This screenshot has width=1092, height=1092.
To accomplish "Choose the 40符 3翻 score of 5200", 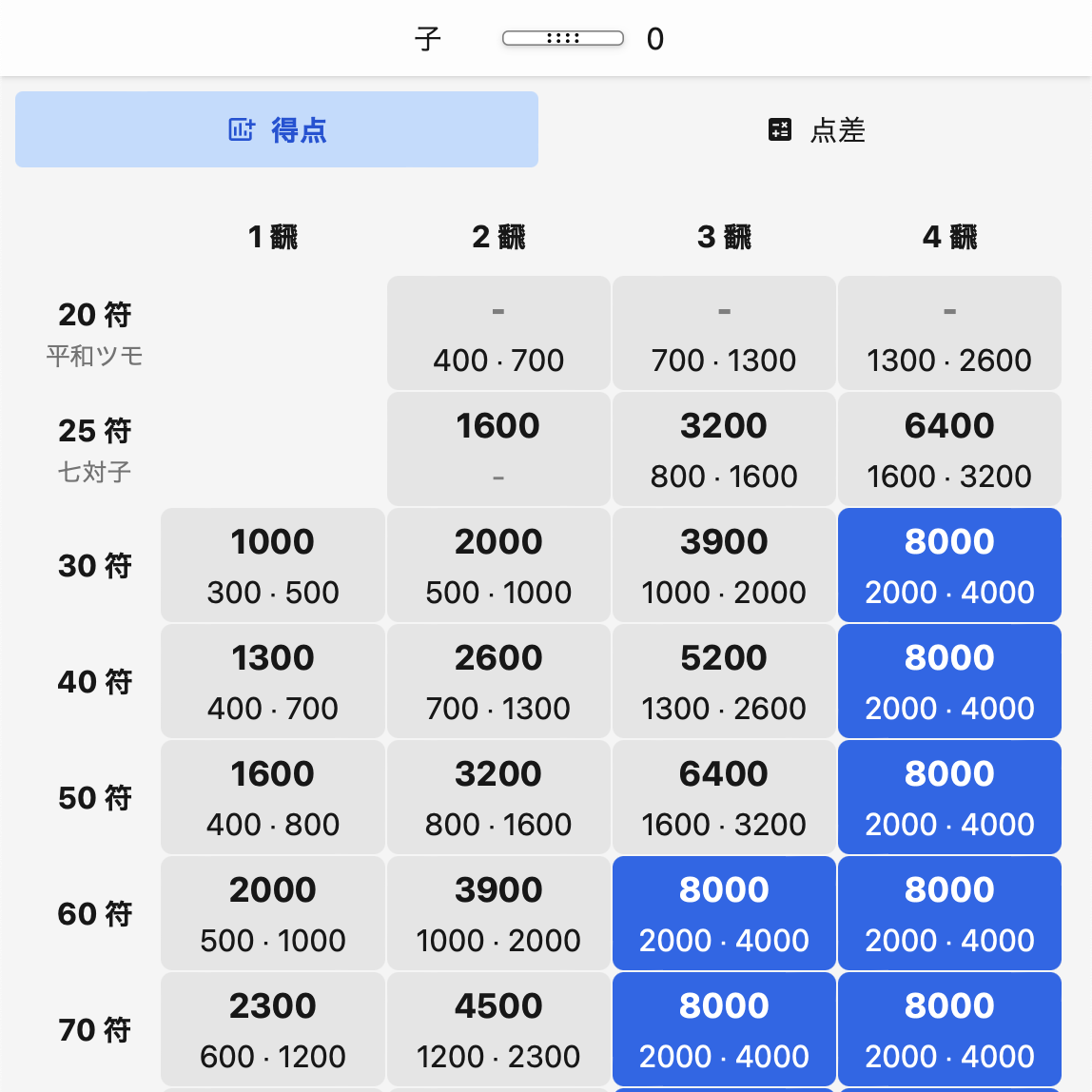I will coord(724,682).
